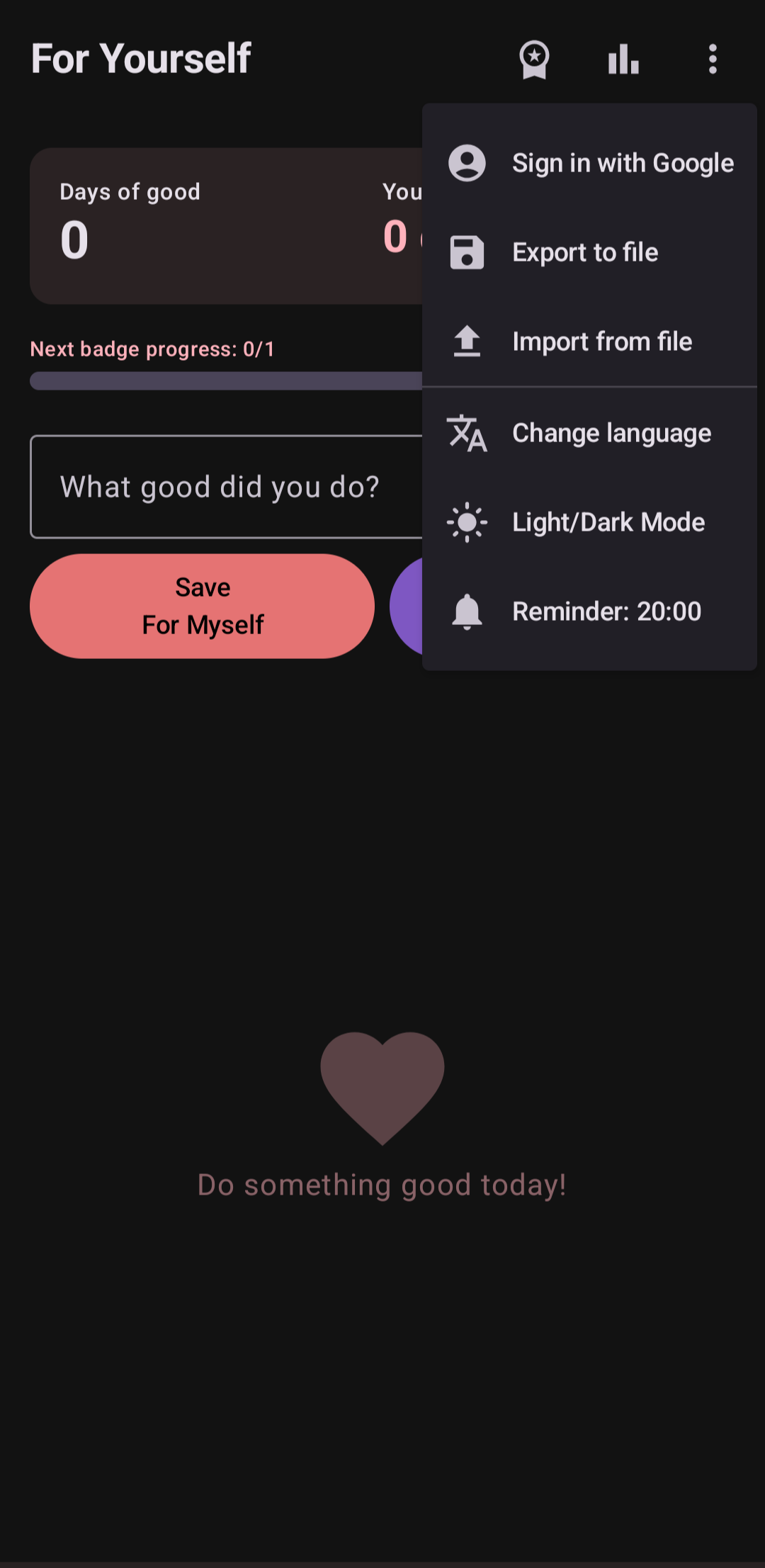Viewport: 765px width, 1568px height.
Task: Open the badges award icon
Action: click(534, 59)
